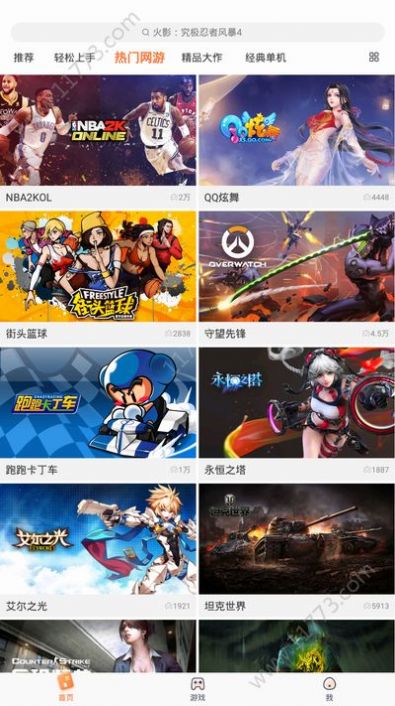Open the 守望先锋 Overwatch card

pyautogui.click(x=297, y=277)
